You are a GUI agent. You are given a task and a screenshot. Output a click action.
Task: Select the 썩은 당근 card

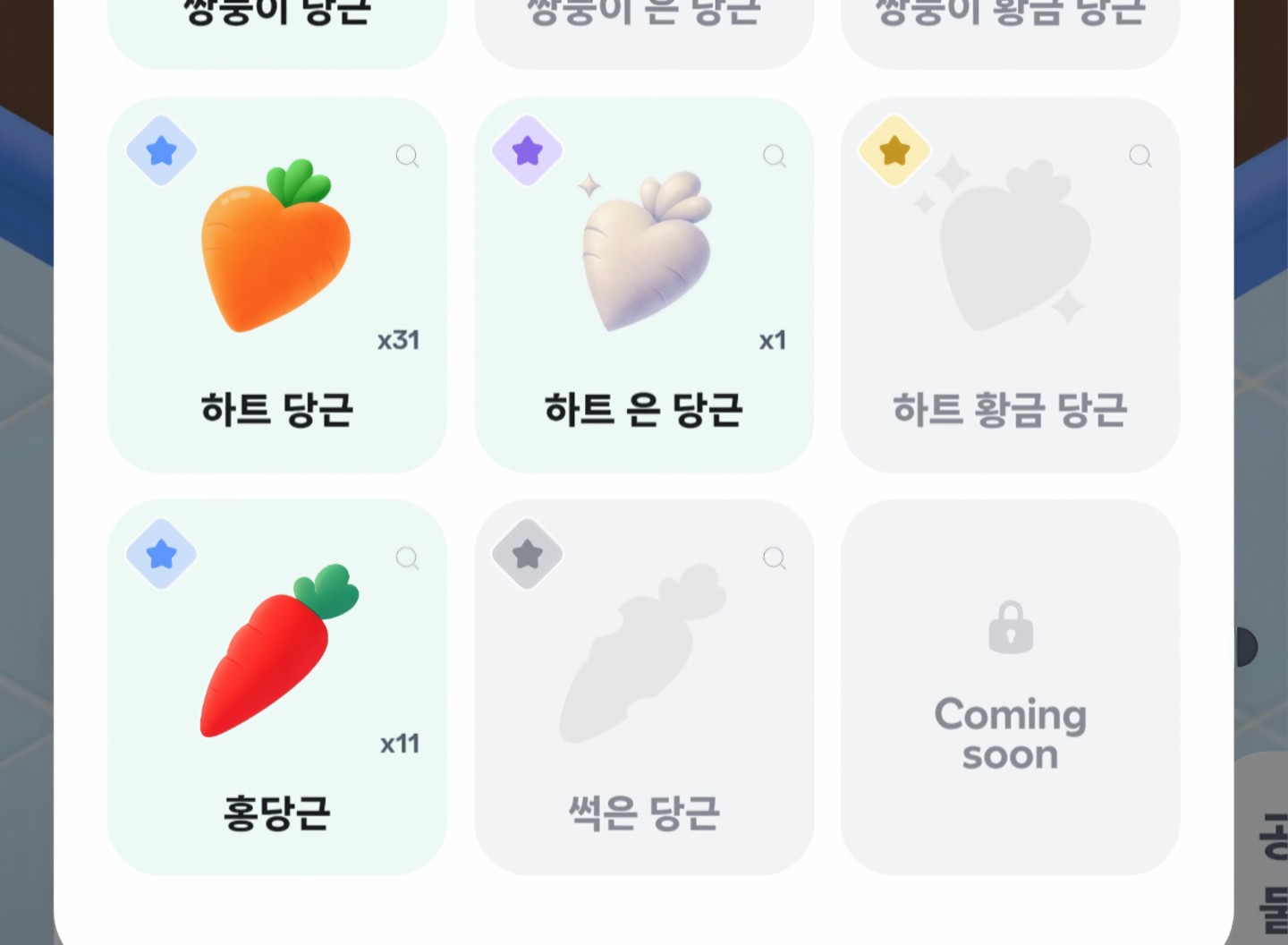643,689
